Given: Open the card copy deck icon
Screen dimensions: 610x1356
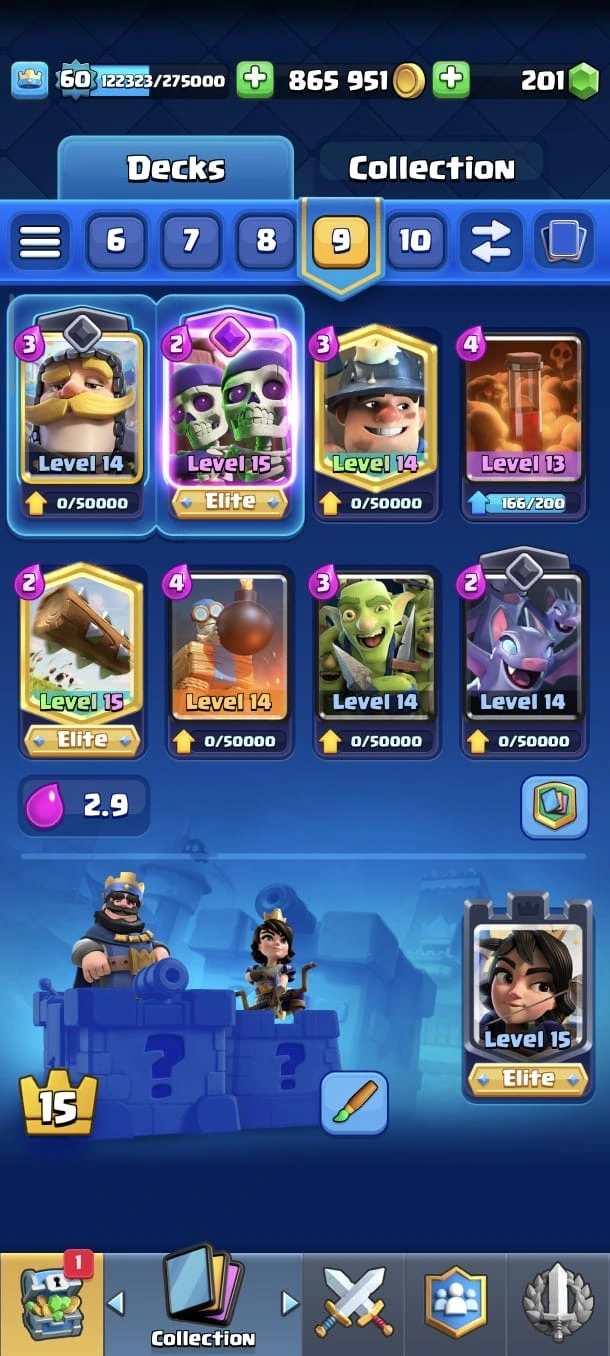Looking at the screenshot, I should pos(564,241).
